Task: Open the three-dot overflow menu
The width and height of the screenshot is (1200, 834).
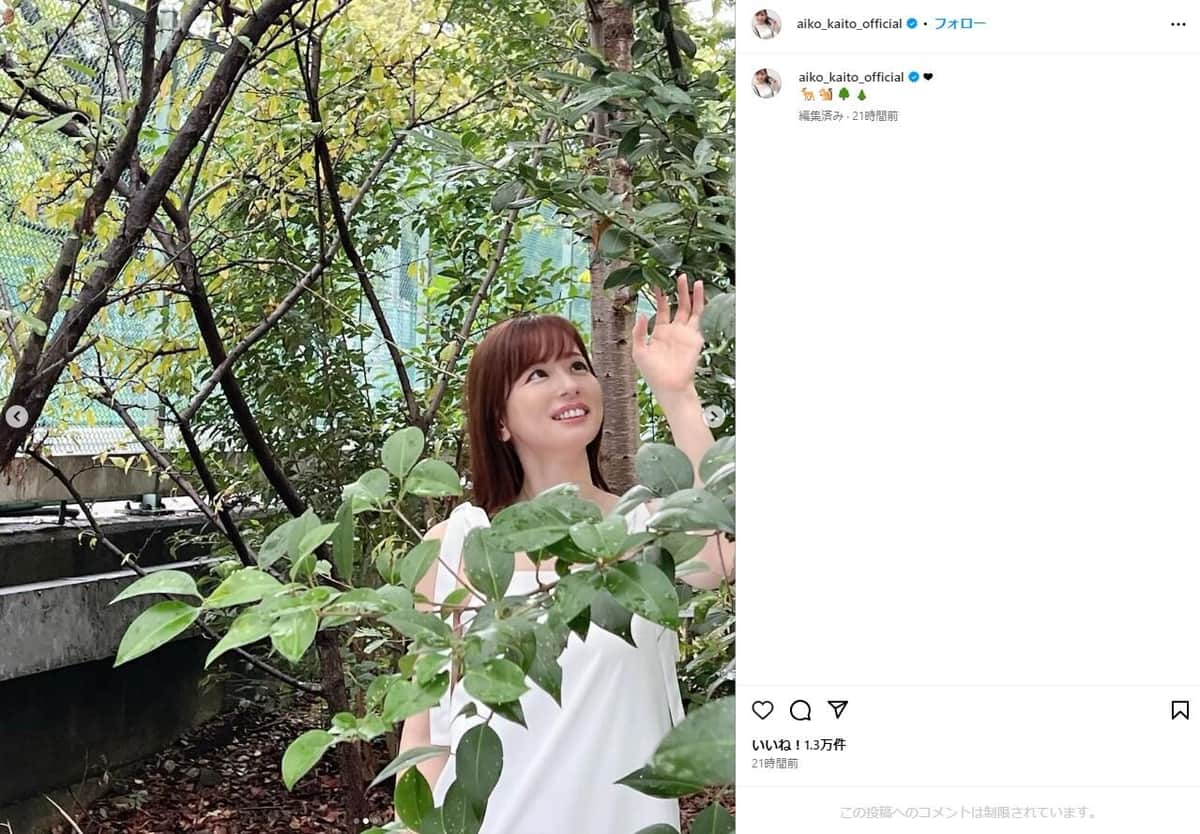Action: (1178, 24)
